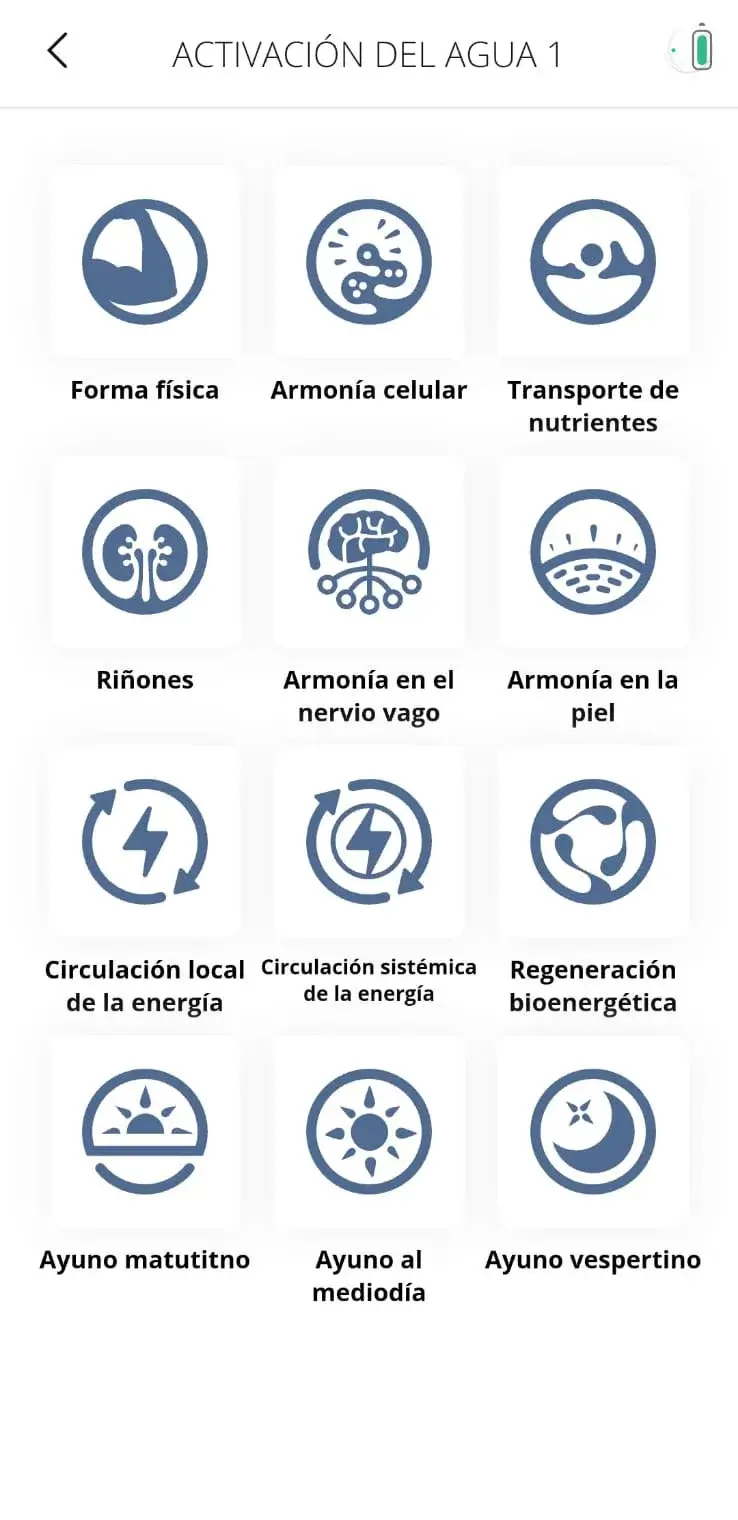This screenshot has height=1520, width=738.
Task: Open Circulación local de la energía
Action: pyautogui.click(x=145, y=842)
